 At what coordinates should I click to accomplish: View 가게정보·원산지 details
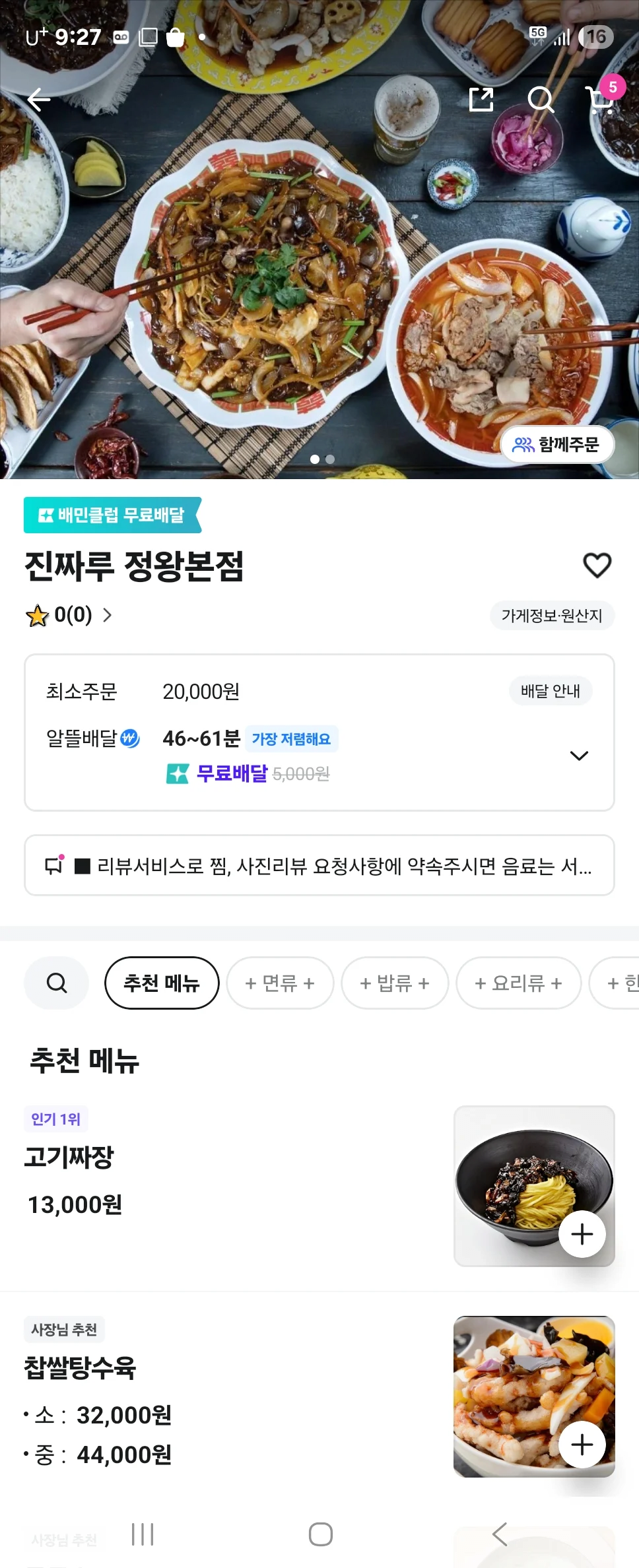tap(552, 616)
